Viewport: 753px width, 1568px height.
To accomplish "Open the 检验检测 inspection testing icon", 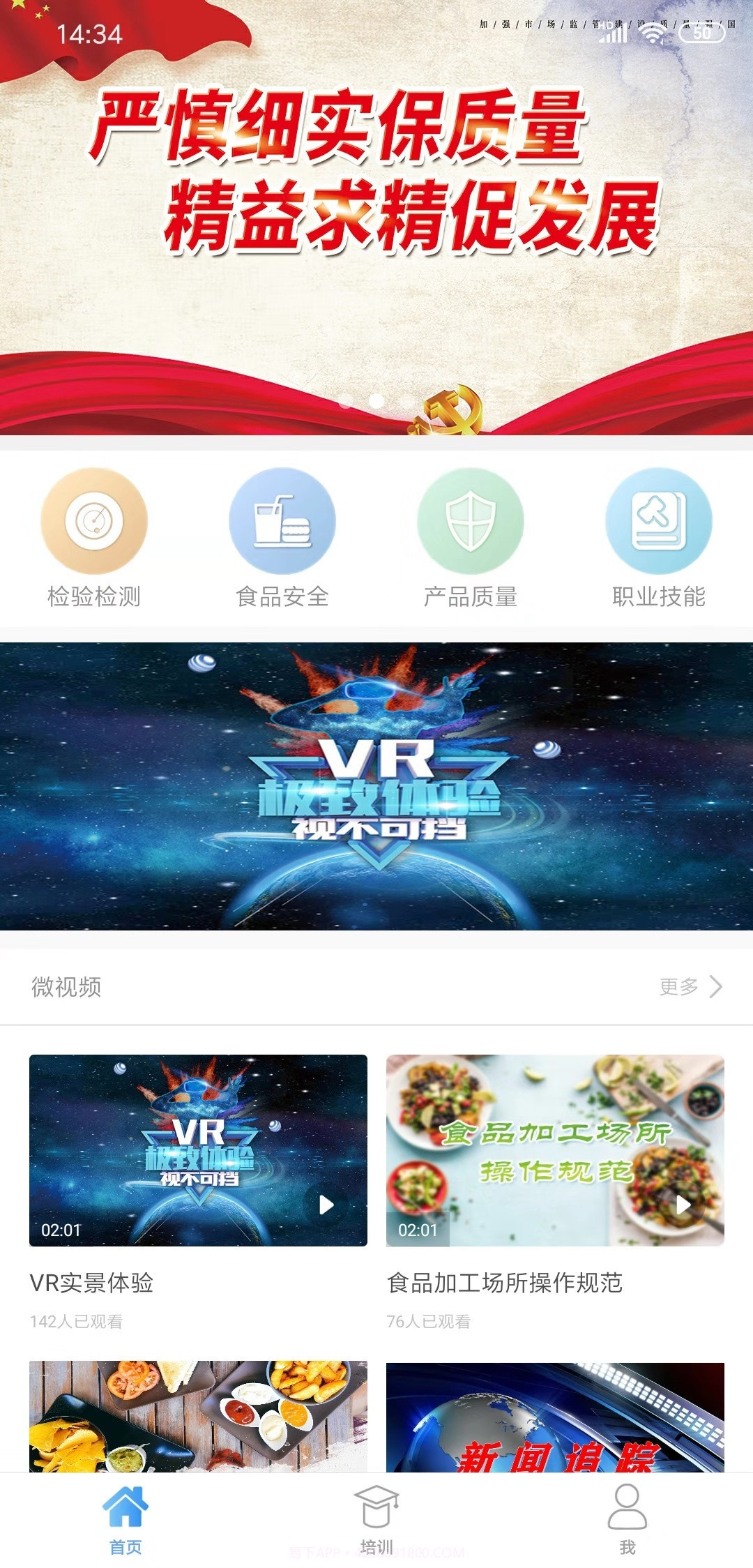I will (94, 522).
